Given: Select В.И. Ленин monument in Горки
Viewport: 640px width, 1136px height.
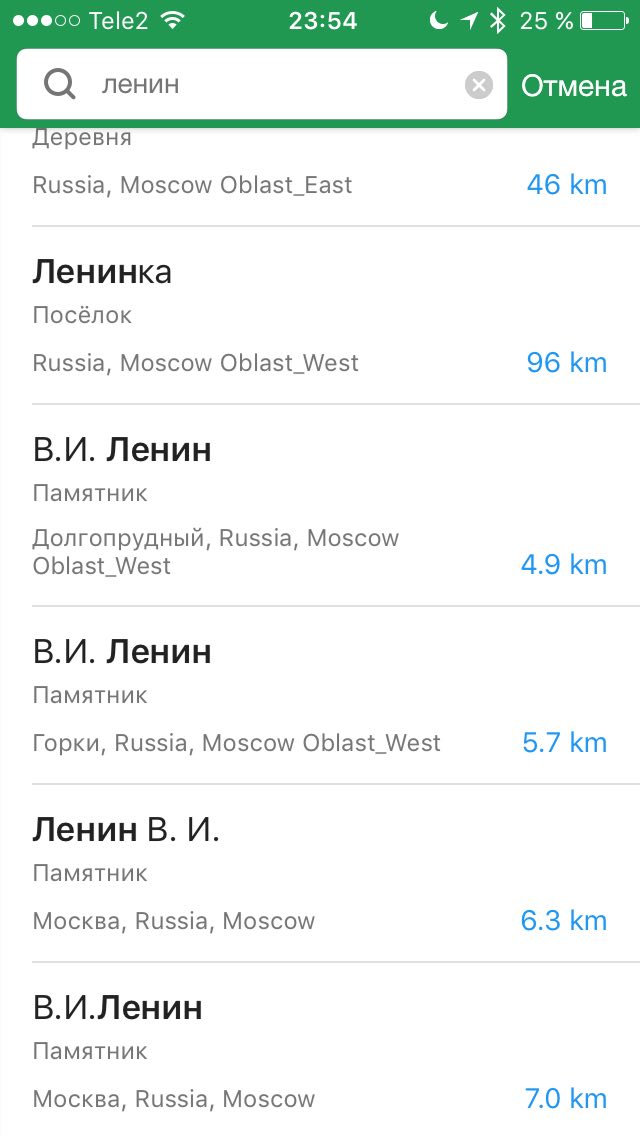Looking at the screenshot, I should tap(320, 696).
